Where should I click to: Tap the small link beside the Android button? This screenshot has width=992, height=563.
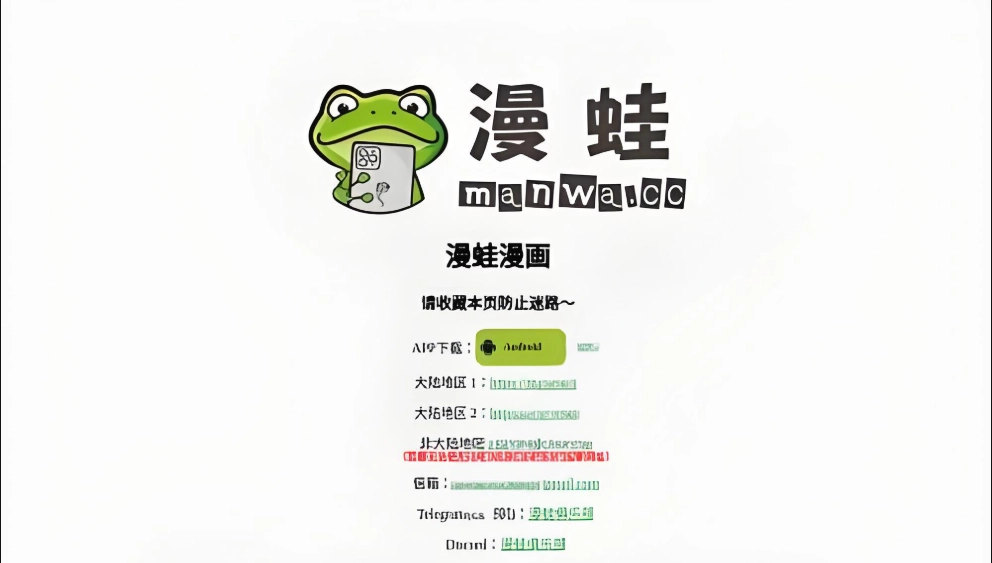[x=588, y=347]
